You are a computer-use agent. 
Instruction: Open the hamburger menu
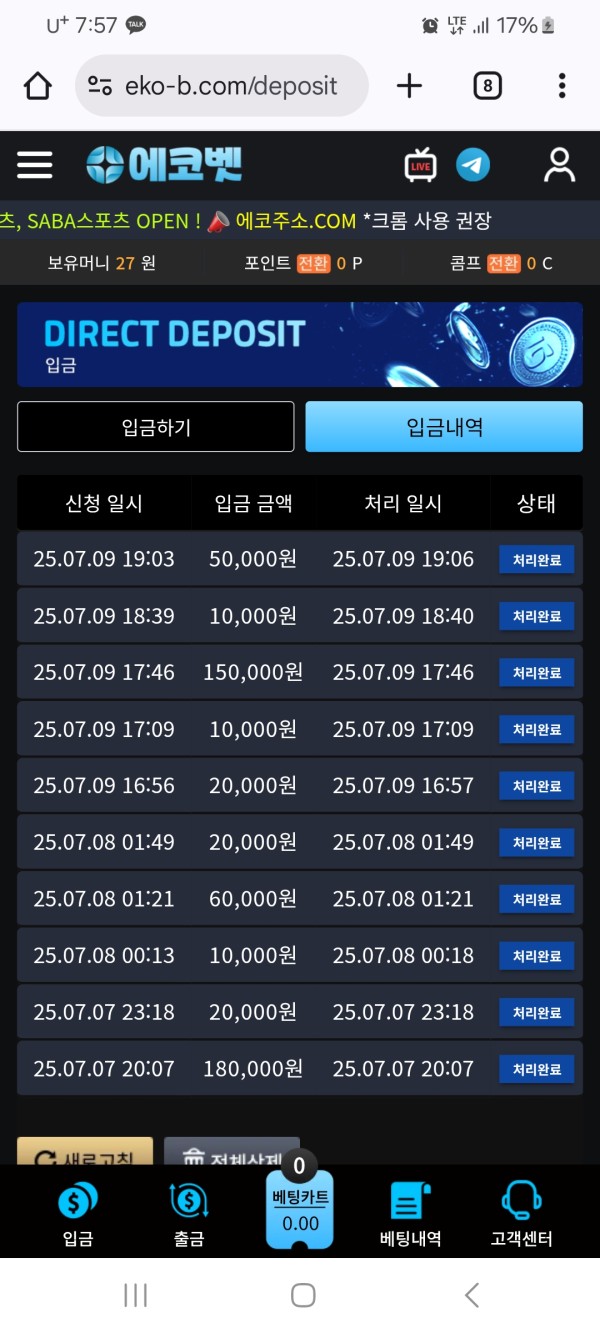click(34, 165)
